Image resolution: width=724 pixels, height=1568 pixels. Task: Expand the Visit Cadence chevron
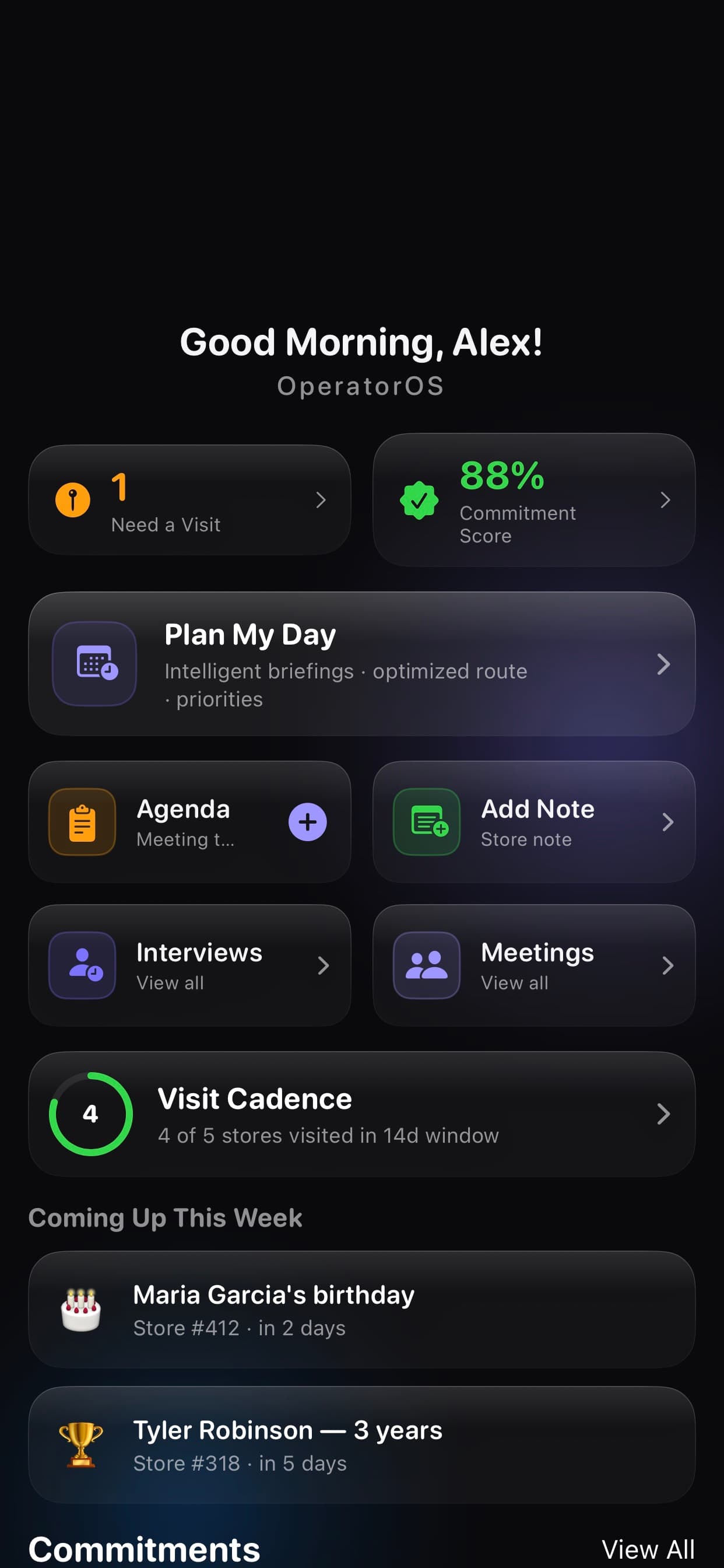(x=664, y=1114)
